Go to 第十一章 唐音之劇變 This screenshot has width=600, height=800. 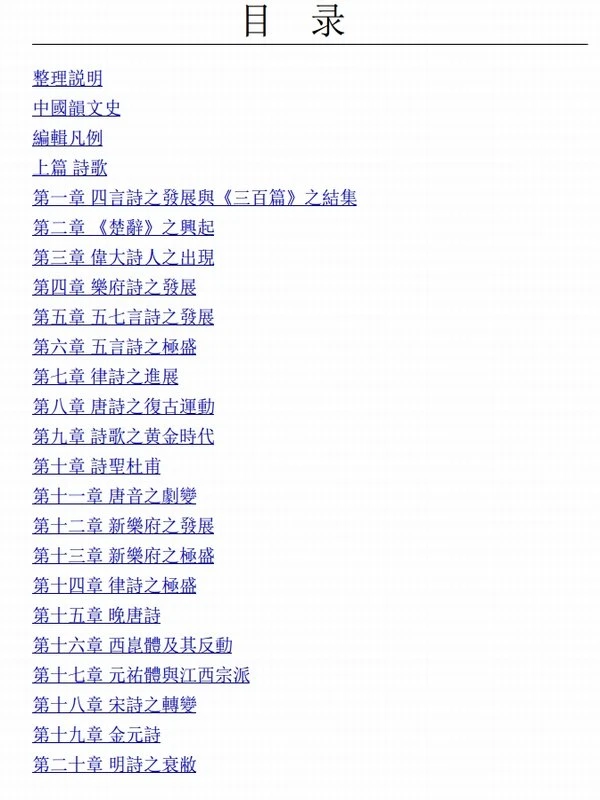114,496
